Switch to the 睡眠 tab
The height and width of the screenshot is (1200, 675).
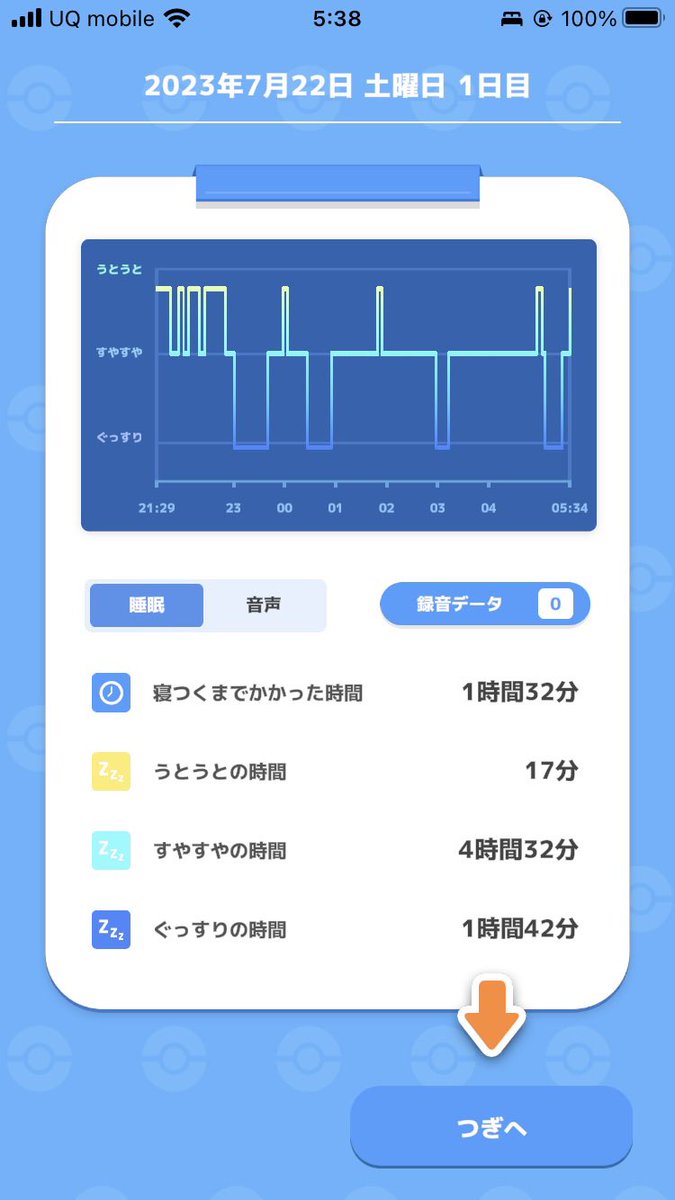(147, 605)
